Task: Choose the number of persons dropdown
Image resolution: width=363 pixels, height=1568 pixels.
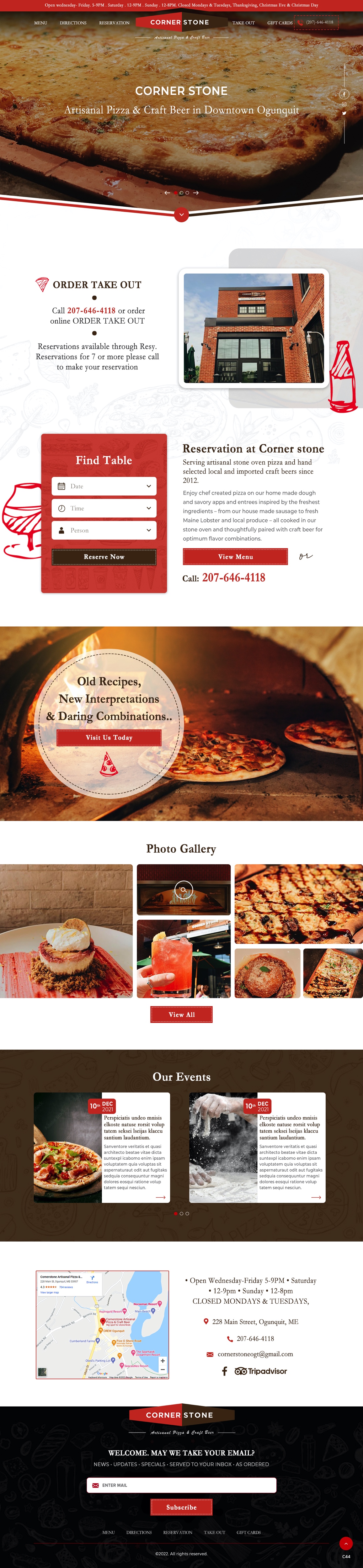Action: click(x=104, y=530)
